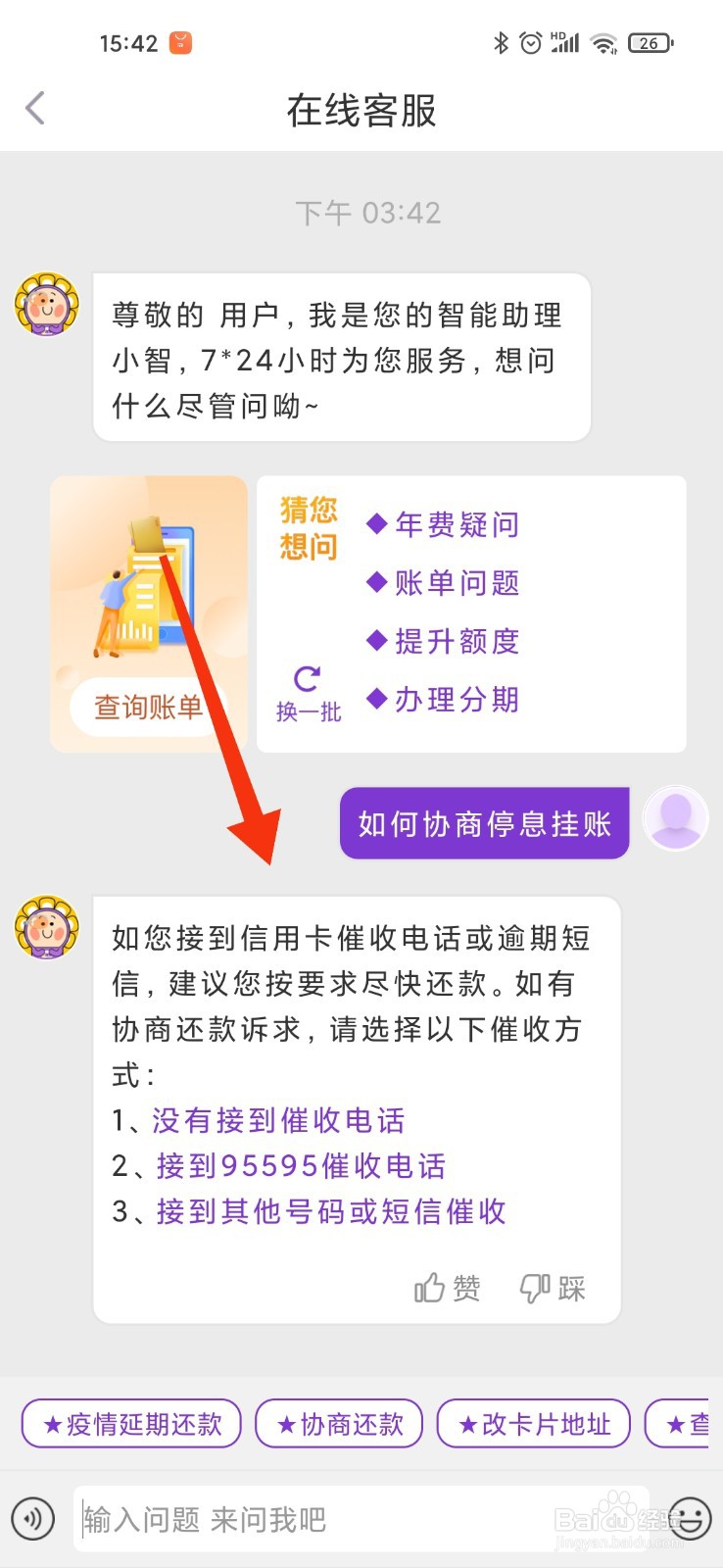Image resolution: width=723 pixels, height=1568 pixels.
Task: Select the voice input icon beside the text field
Action: click(32, 1519)
